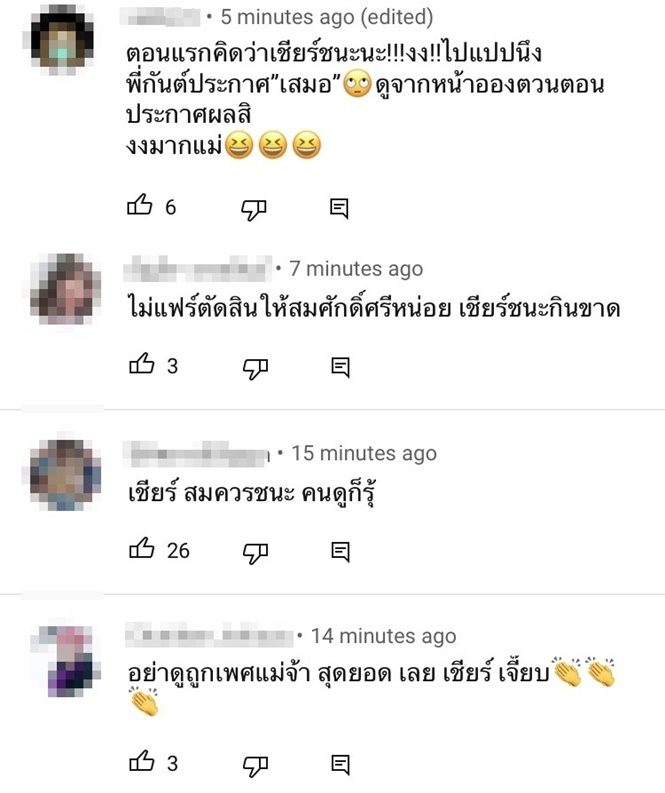Reply to the comment posted 5 minutes ago

[x=340, y=208]
